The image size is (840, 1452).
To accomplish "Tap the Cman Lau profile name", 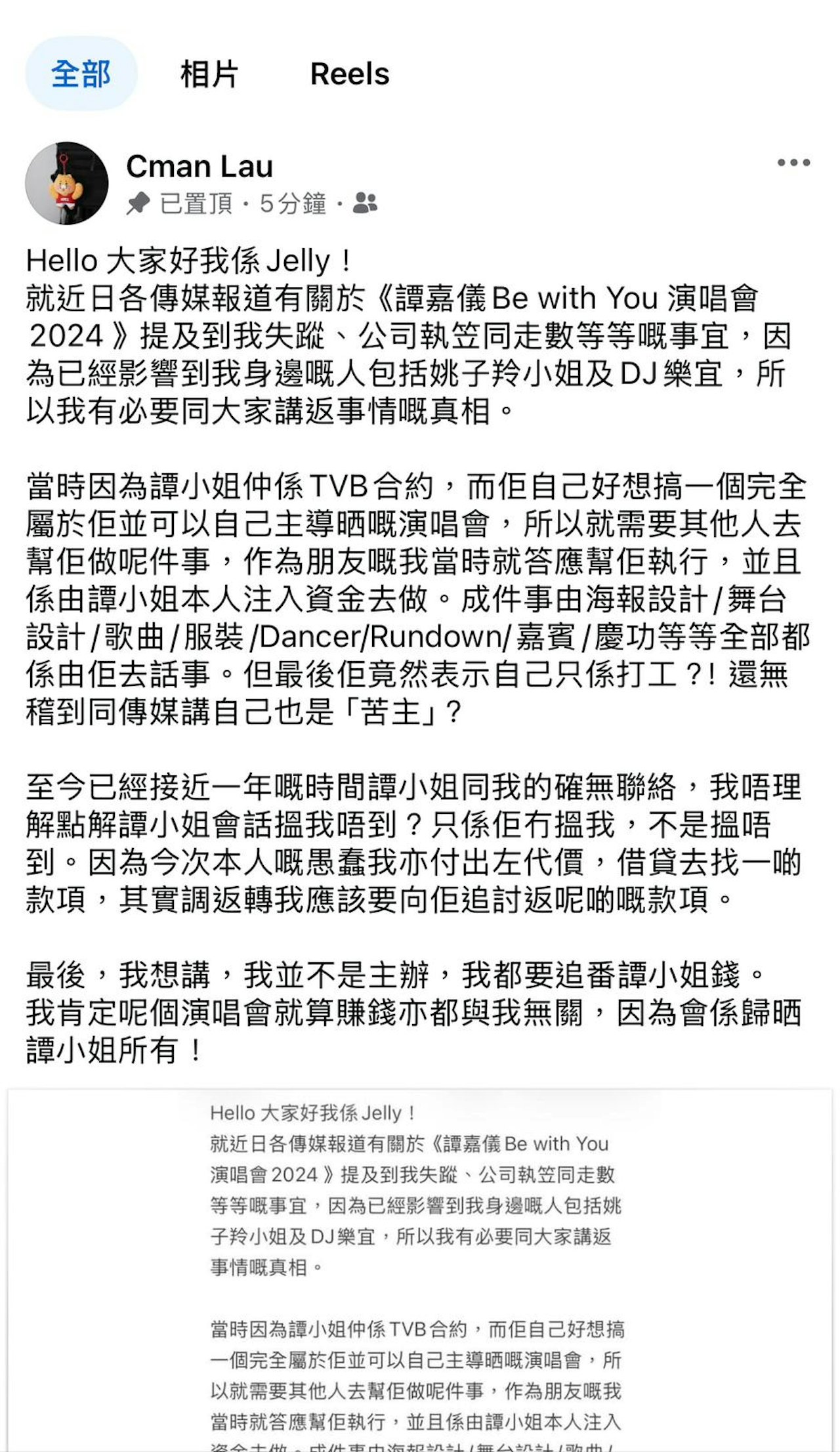I will [x=199, y=166].
